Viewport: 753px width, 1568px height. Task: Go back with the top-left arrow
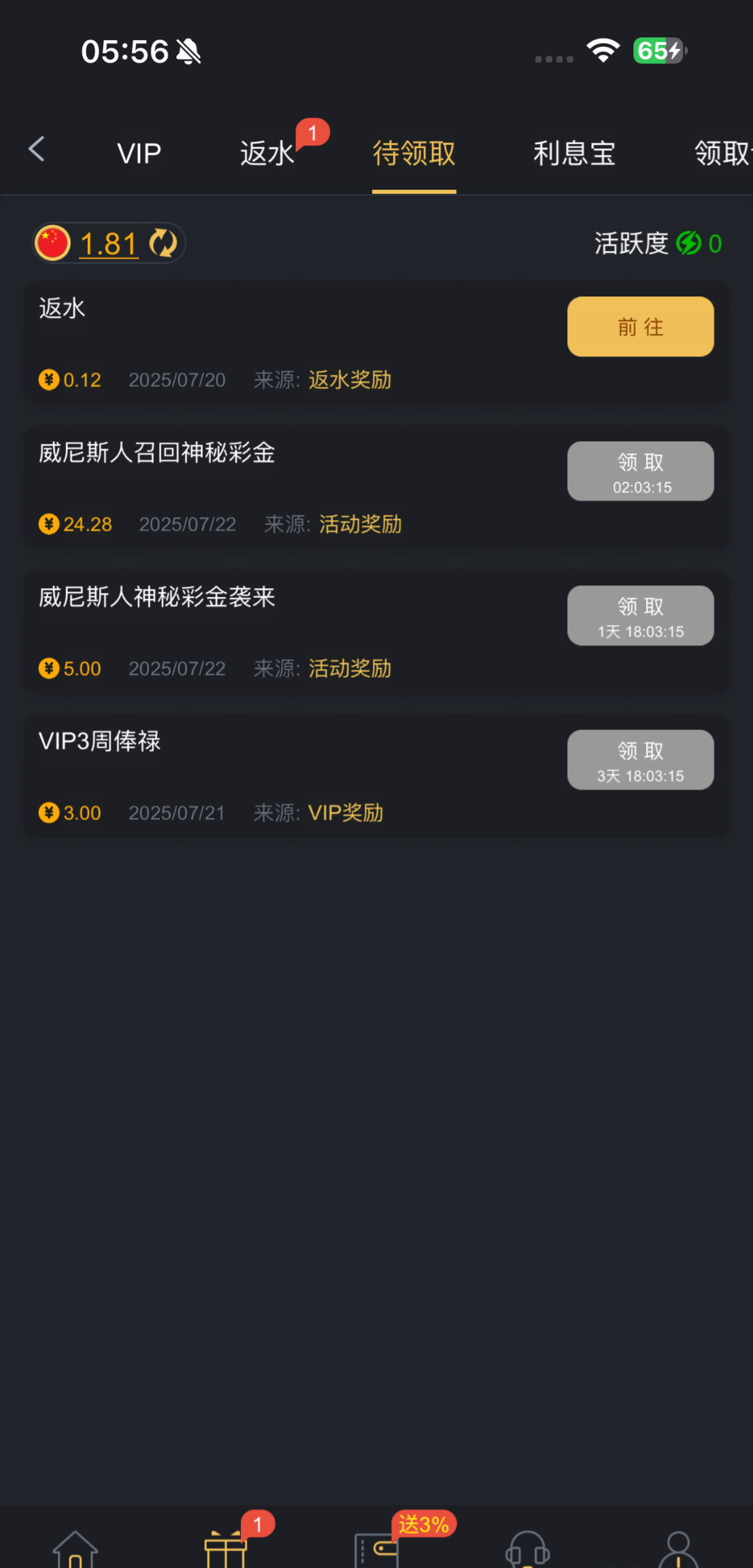[x=37, y=150]
